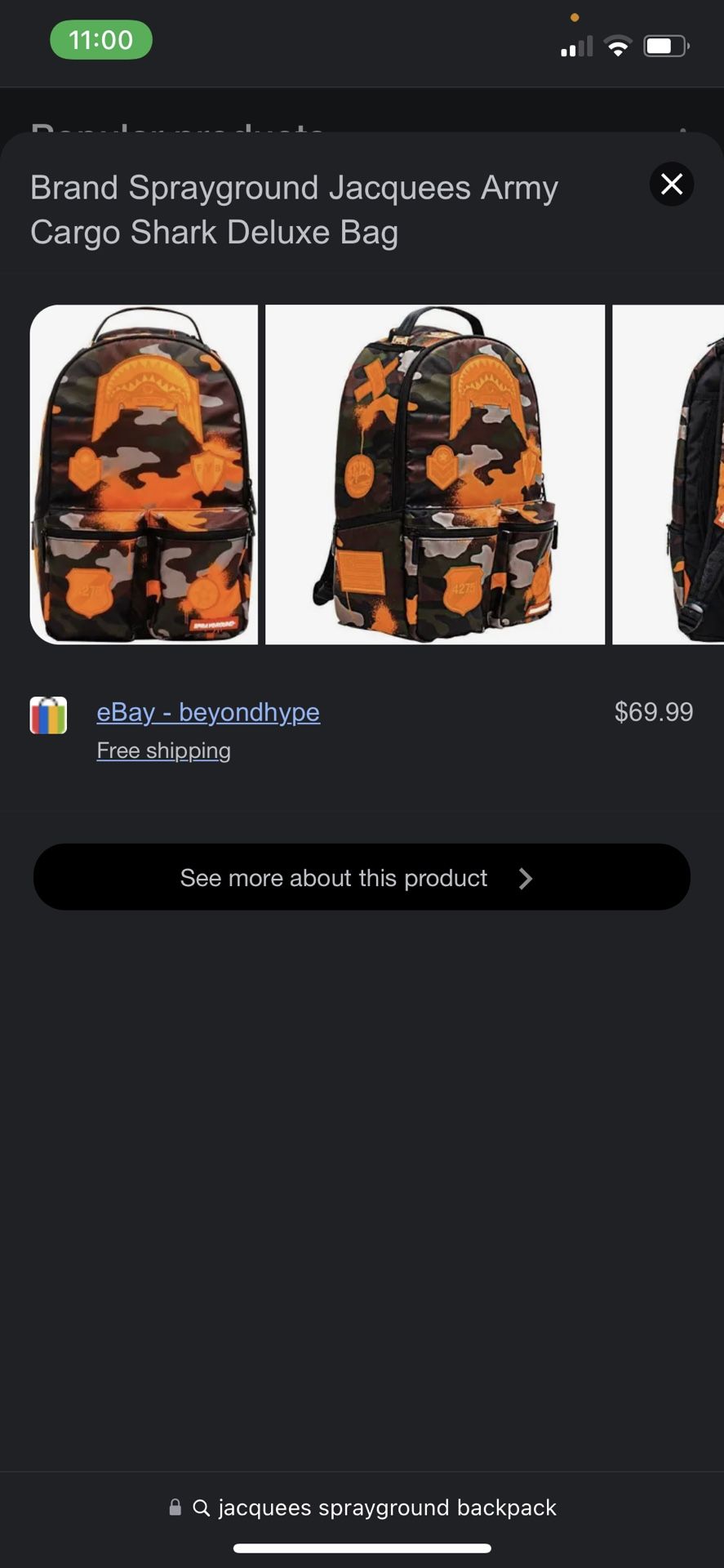724x1568 pixels.
Task: View the third partially visible backpack image
Action: coord(668,474)
